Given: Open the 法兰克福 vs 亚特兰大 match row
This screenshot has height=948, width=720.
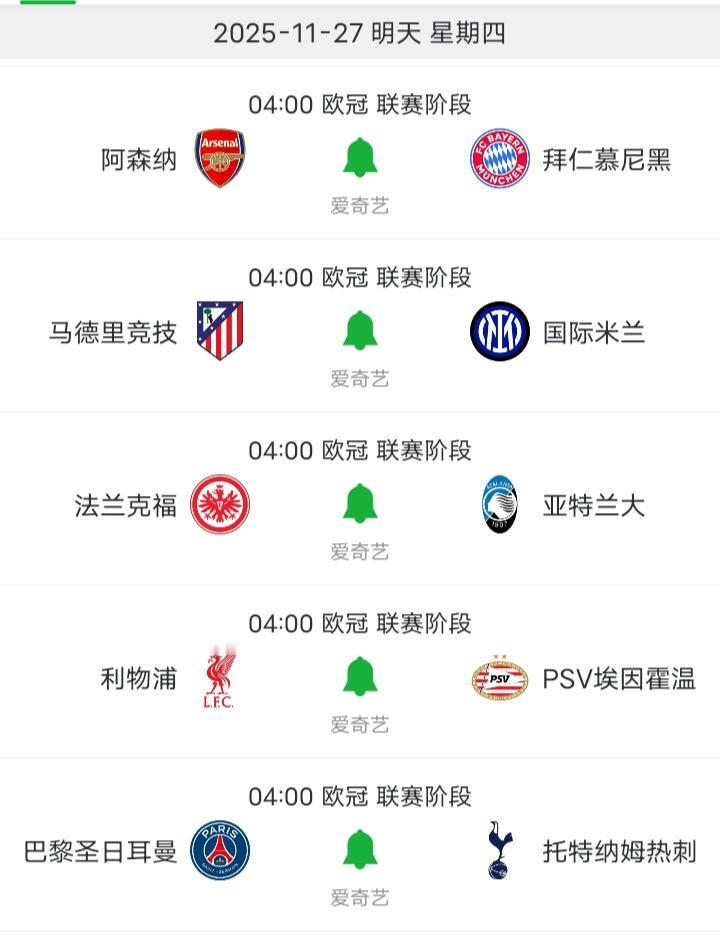Looking at the screenshot, I should [125, 506].
